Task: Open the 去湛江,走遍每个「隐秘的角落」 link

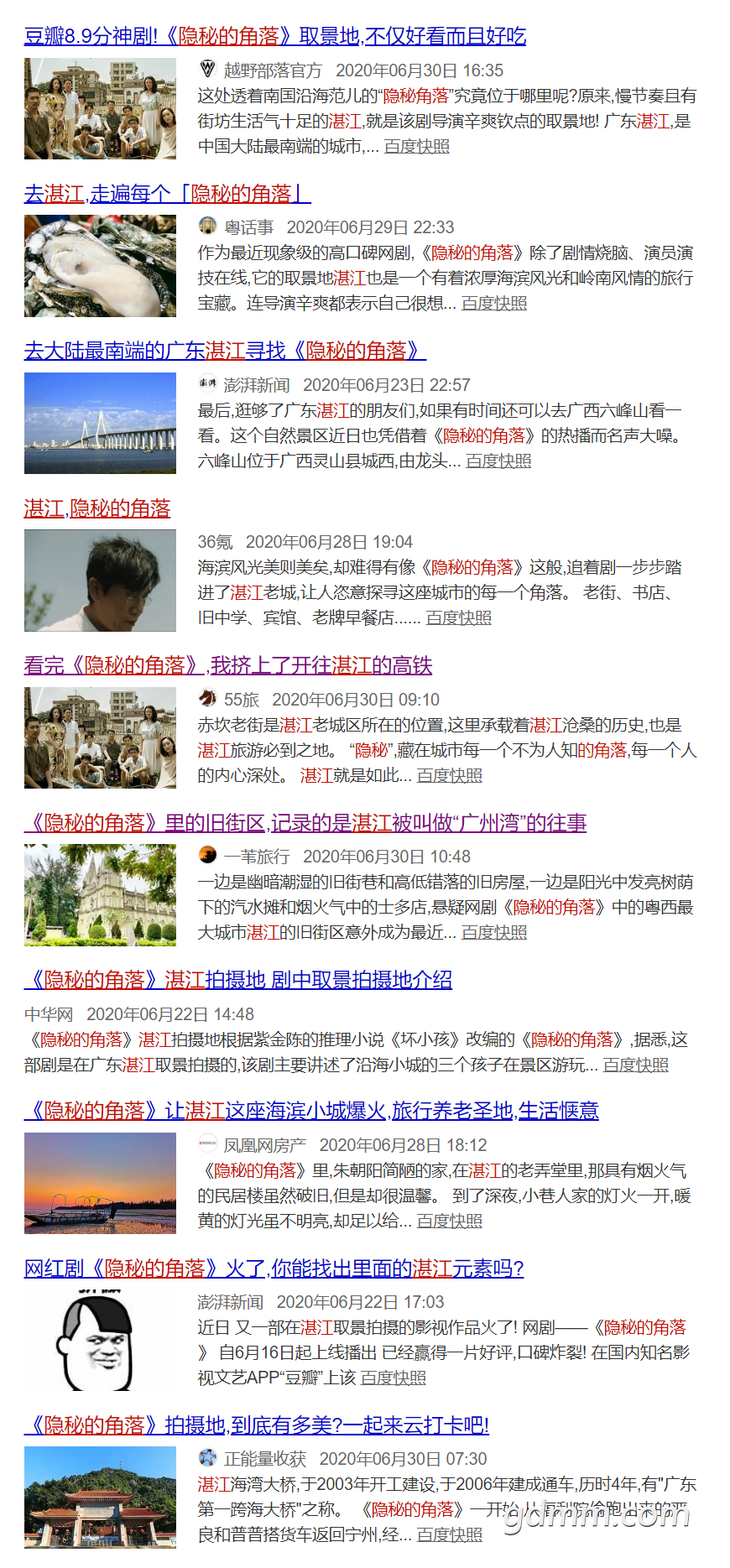Action: coord(167,194)
